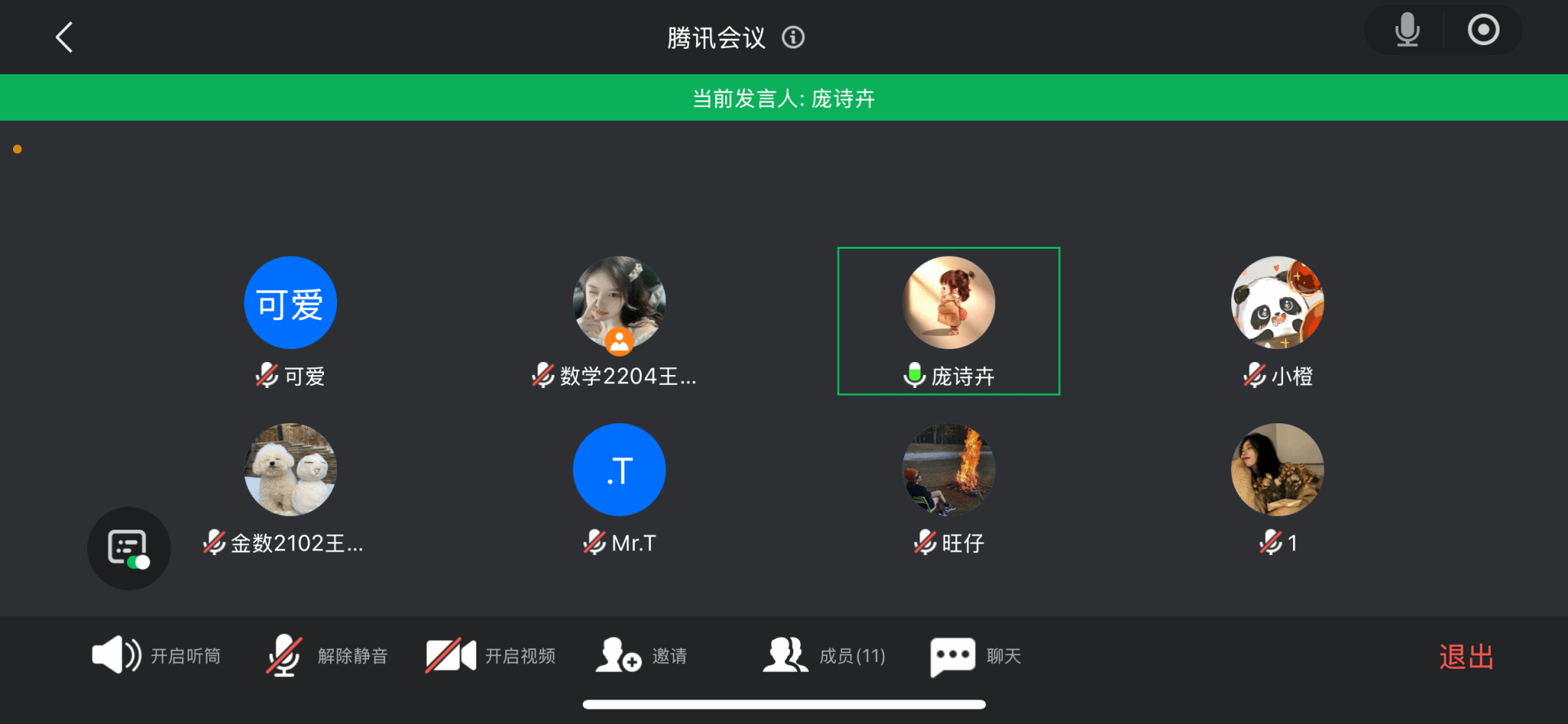Select participant 金数2102王...'s tile
The width and height of the screenshot is (1568, 724).
click(290, 470)
